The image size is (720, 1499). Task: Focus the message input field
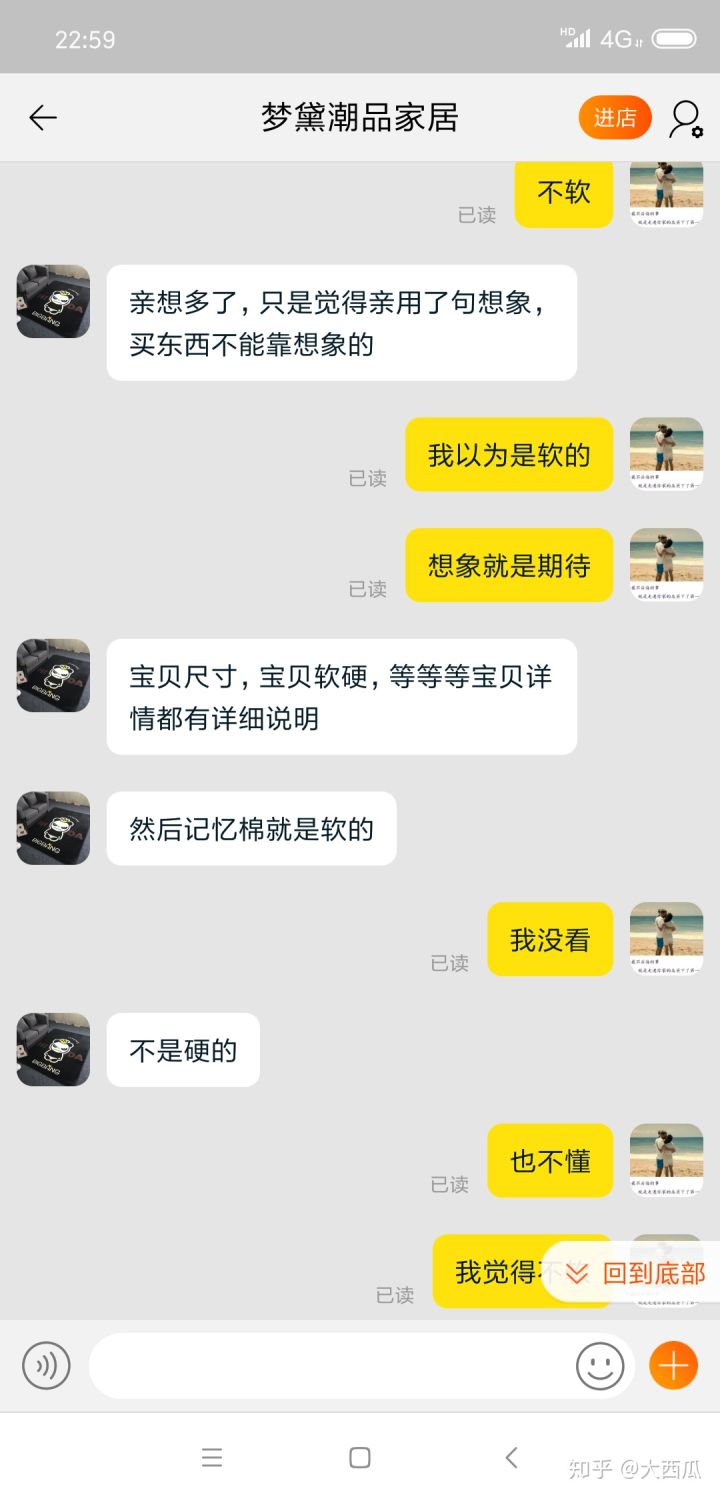pyautogui.click(x=330, y=1366)
